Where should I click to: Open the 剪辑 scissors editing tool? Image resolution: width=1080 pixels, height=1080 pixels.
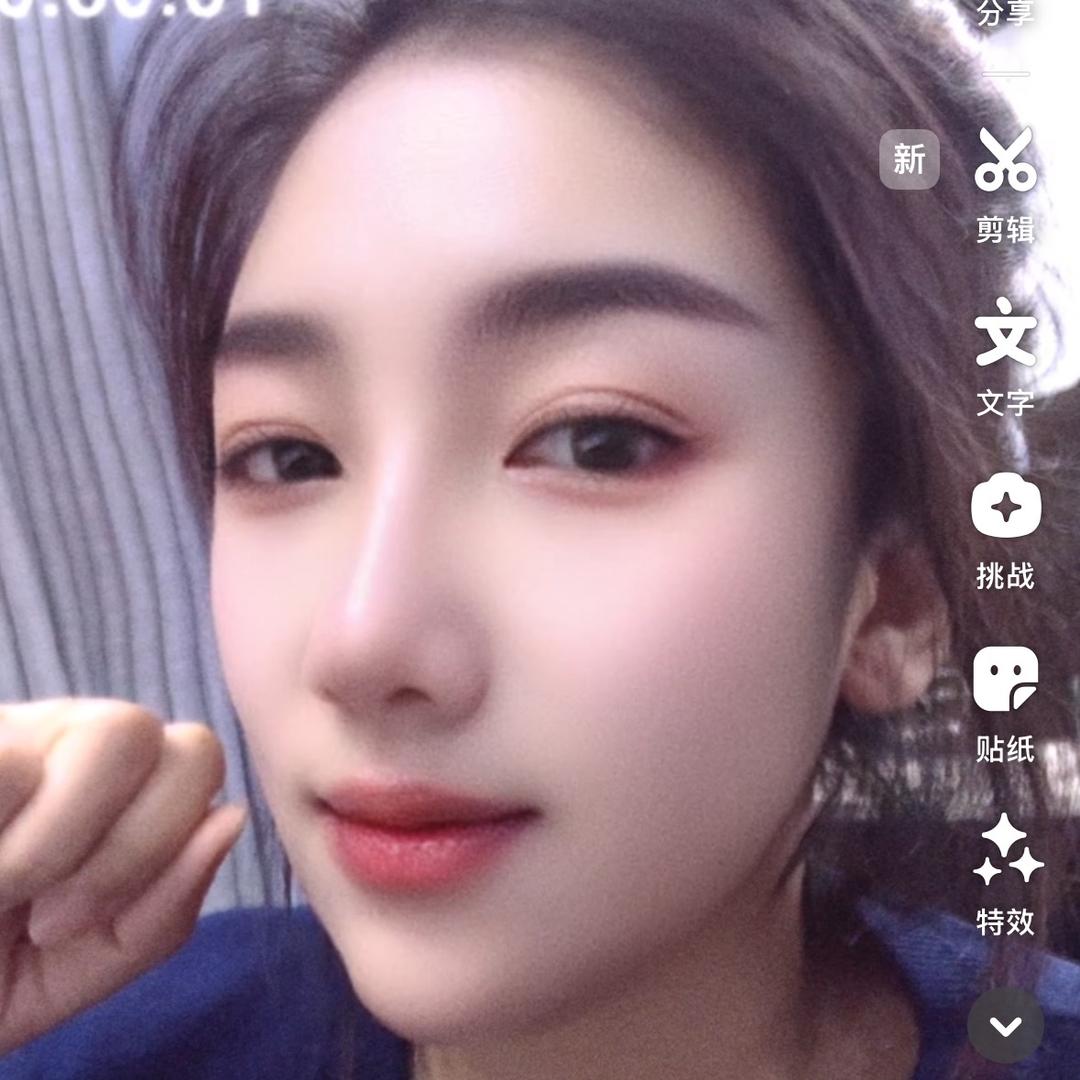pos(1005,185)
